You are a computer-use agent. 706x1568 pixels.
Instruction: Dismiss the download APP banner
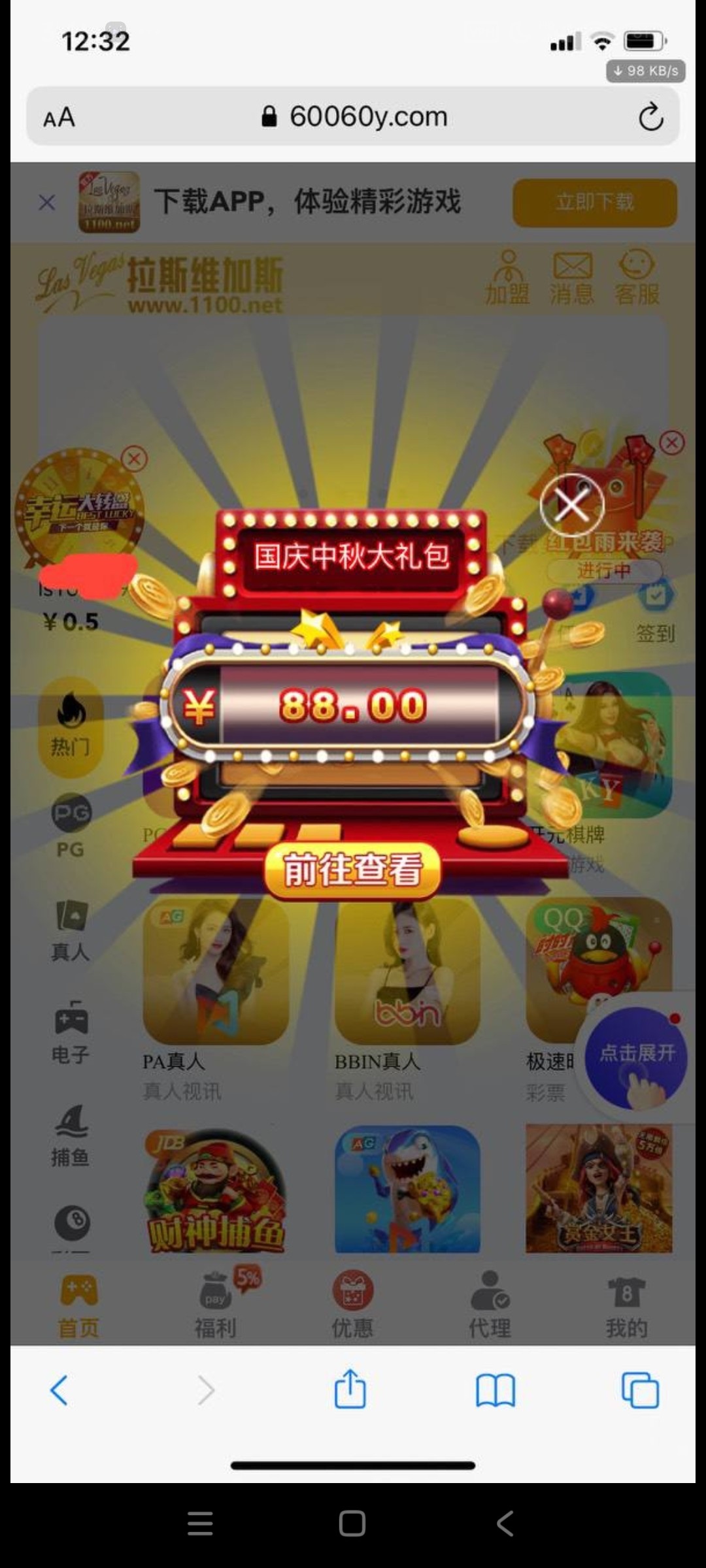click(x=47, y=203)
